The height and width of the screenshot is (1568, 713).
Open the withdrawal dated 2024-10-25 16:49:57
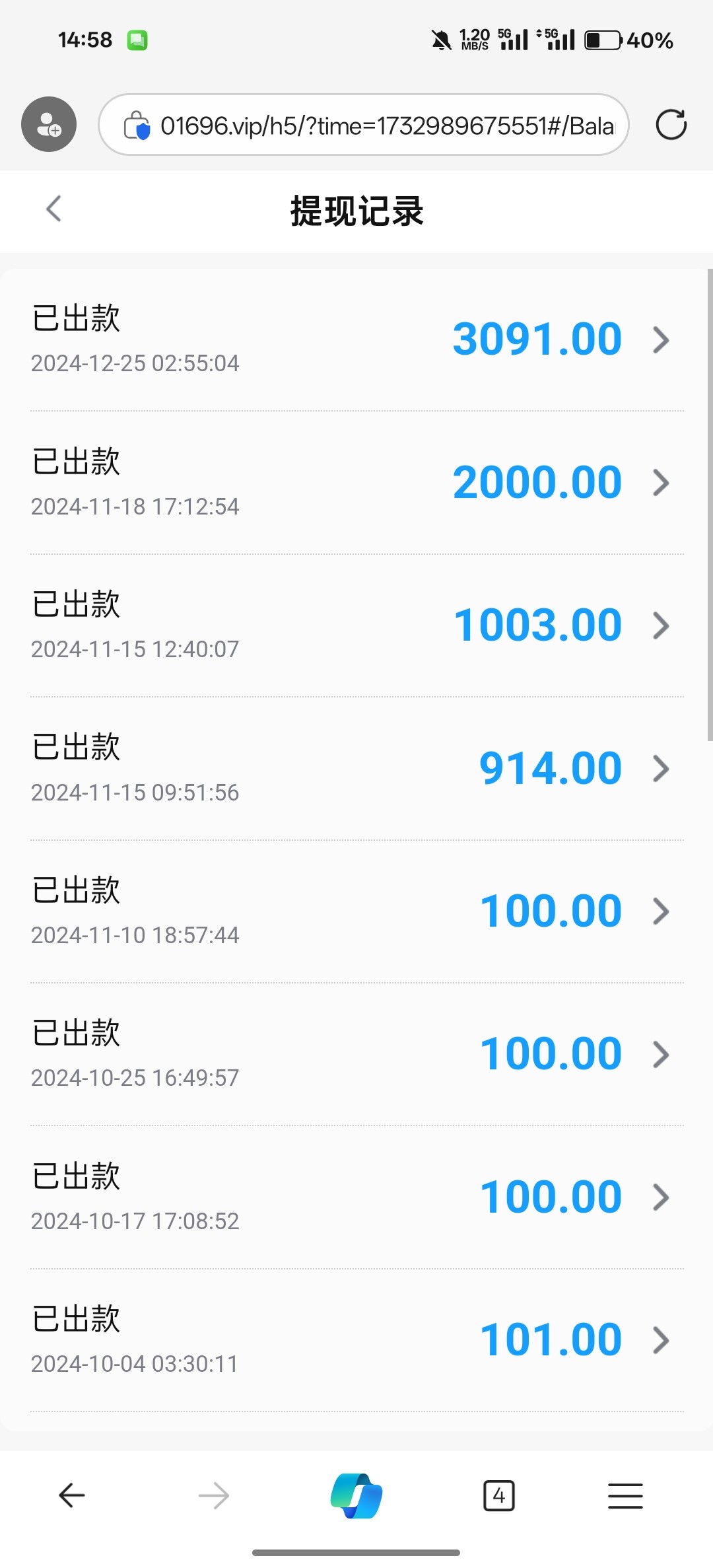[x=356, y=1054]
